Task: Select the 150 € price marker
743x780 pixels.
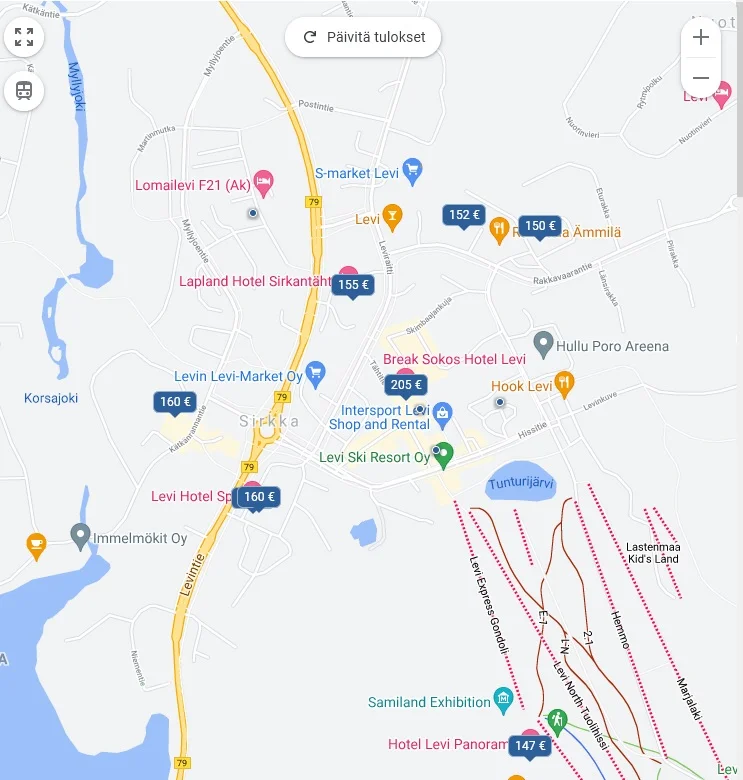Action: [x=540, y=226]
